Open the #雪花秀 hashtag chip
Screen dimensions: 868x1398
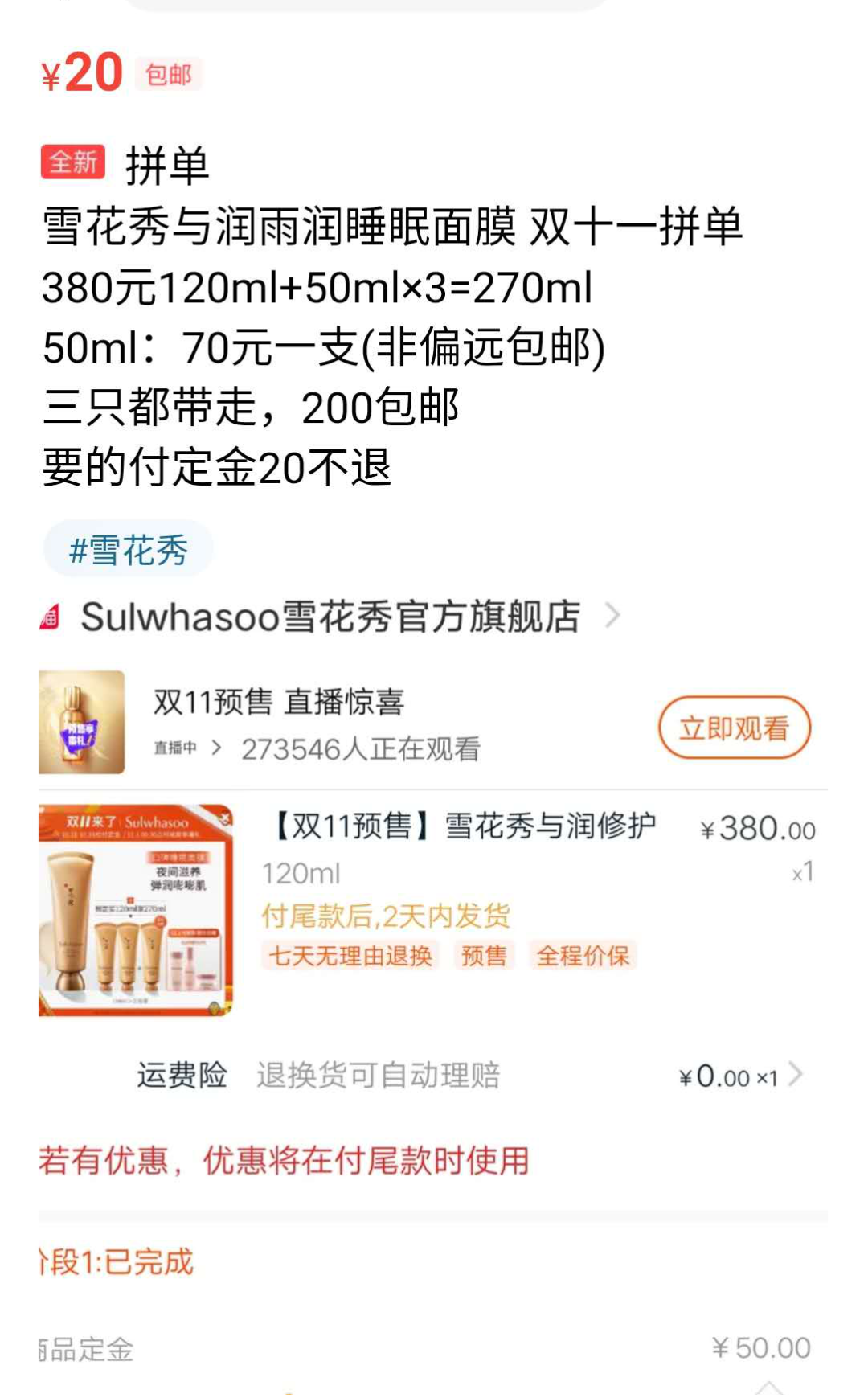point(129,550)
